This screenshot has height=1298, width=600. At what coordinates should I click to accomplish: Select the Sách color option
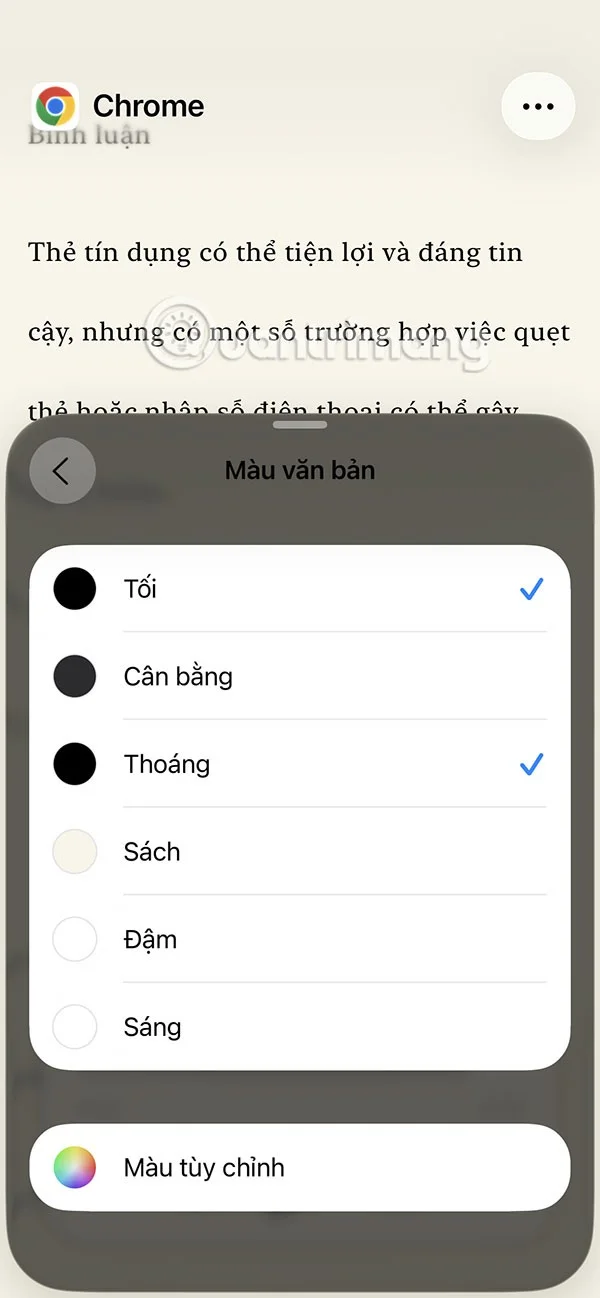[300, 852]
